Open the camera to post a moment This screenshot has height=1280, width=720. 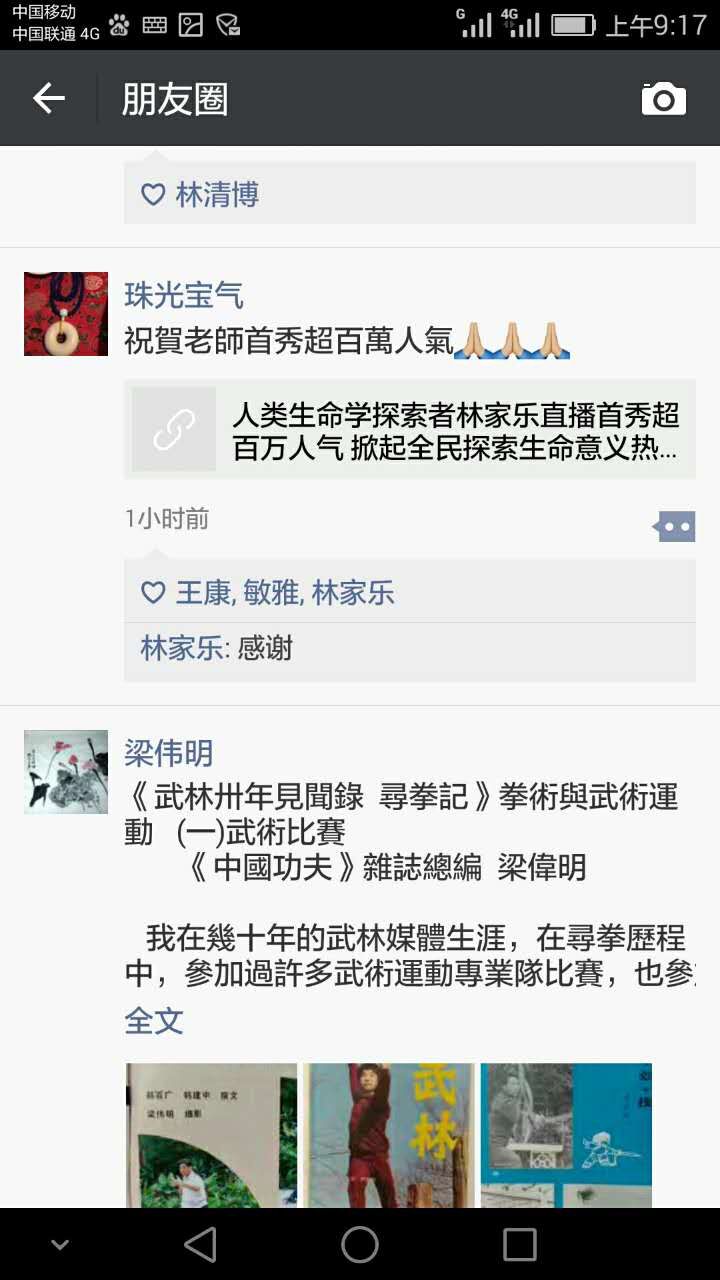pos(663,99)
